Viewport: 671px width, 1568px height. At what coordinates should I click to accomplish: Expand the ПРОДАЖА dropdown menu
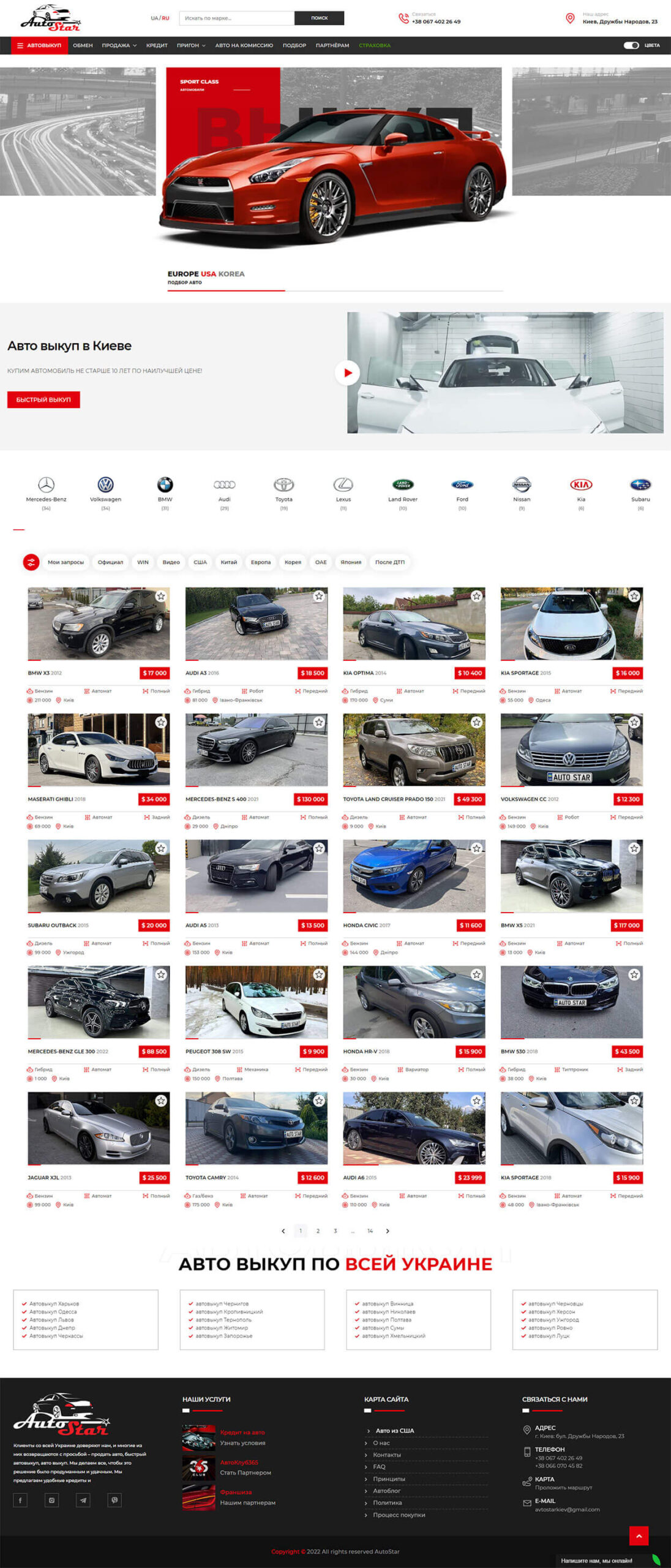[x=117, y=45]
